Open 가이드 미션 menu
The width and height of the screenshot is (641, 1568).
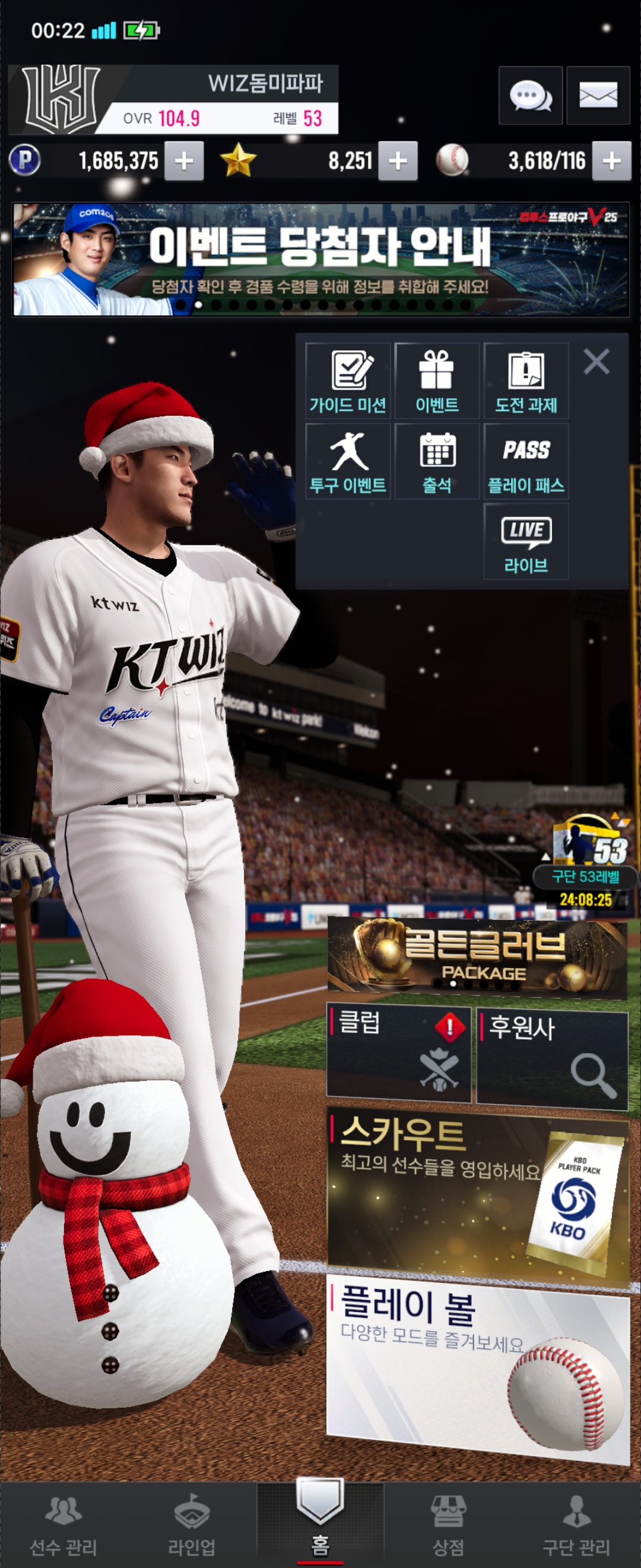point(348,381)
